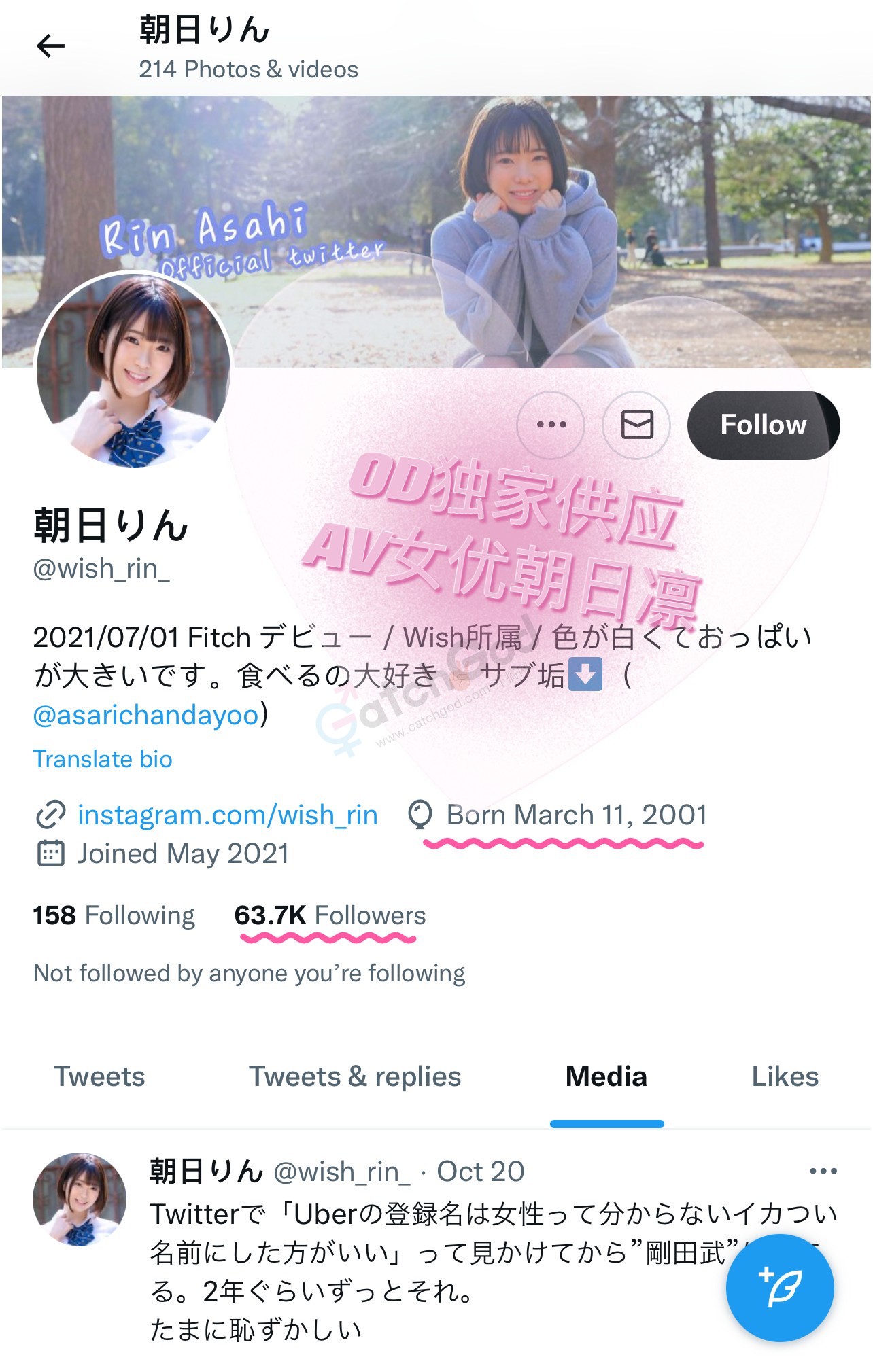Viewport: 873px width, 1372px height.
Task: Tap Translate bio
Action: tap(103, 759)
